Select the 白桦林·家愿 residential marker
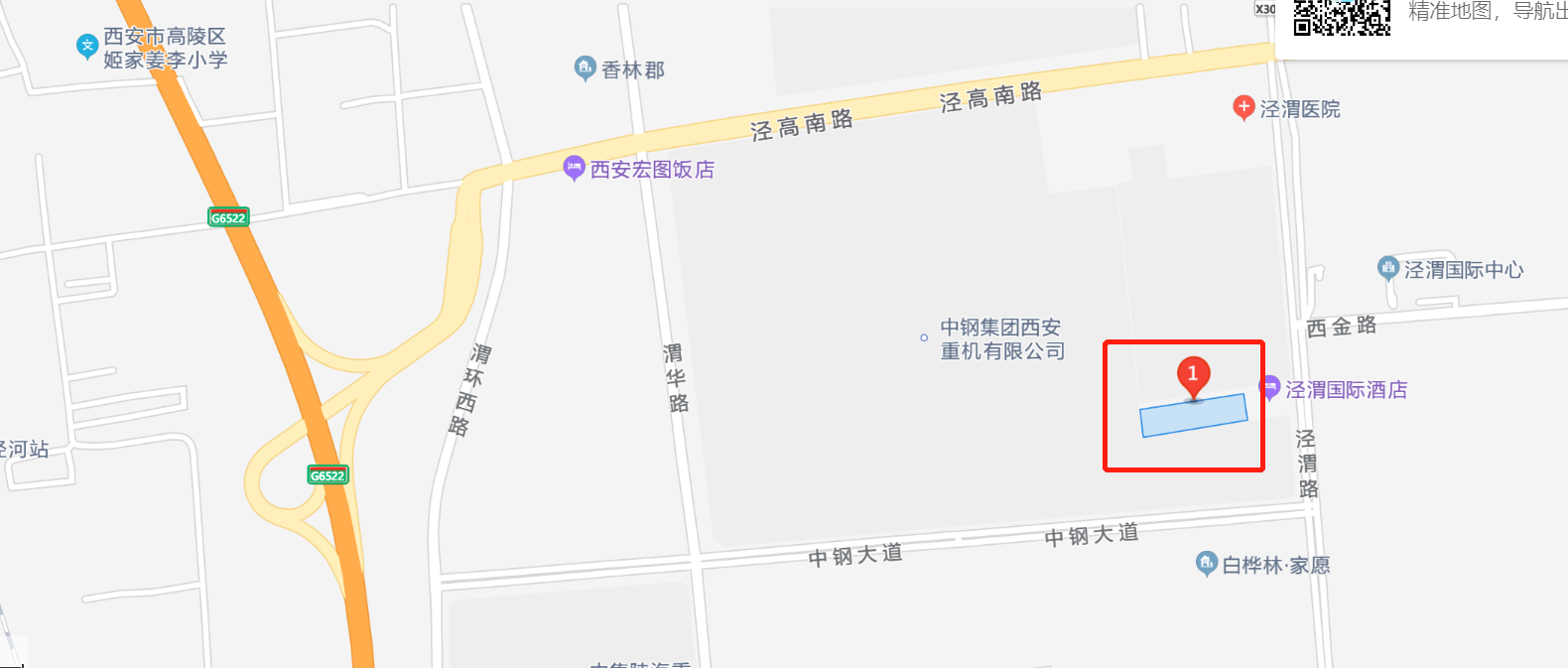 1206,563
